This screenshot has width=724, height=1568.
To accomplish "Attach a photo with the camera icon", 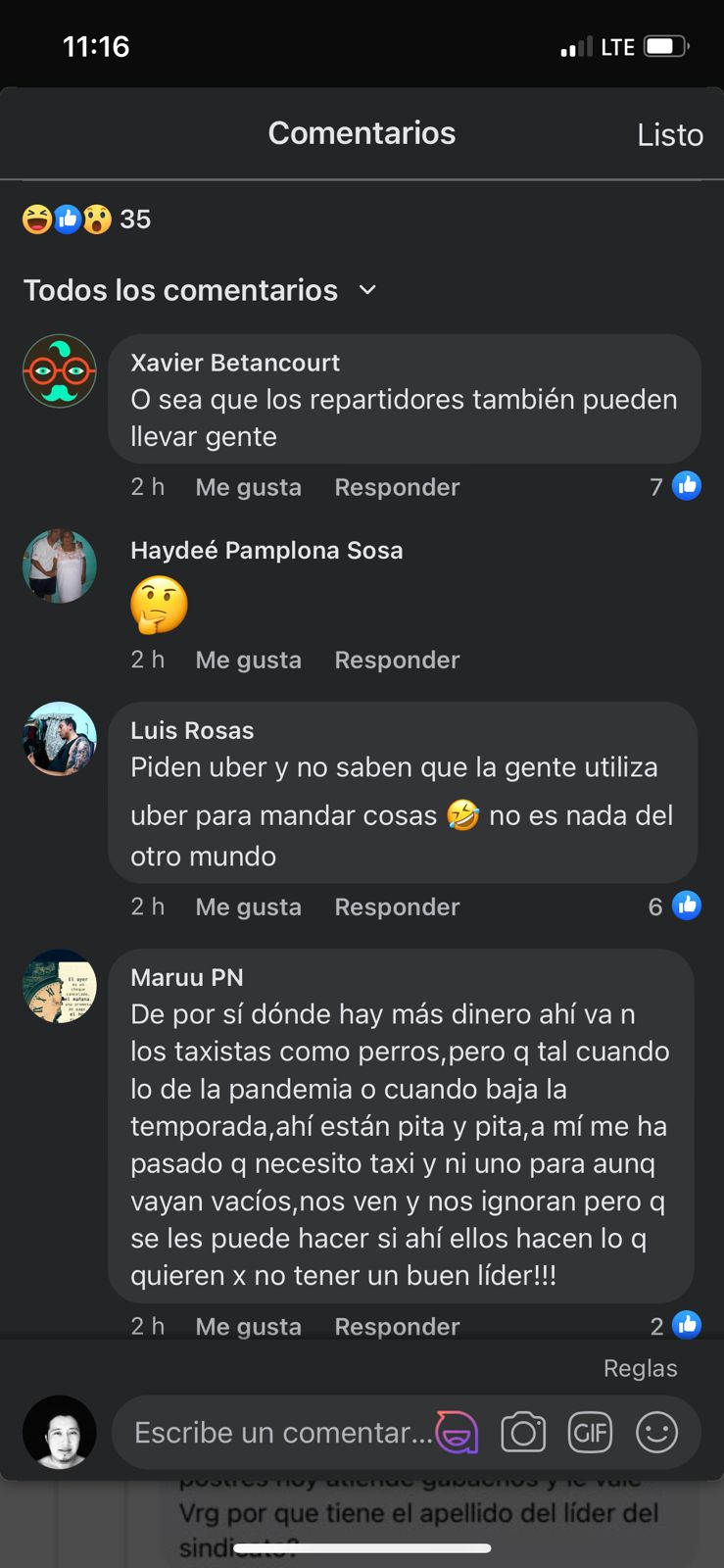I will (x=523, y=1433).
